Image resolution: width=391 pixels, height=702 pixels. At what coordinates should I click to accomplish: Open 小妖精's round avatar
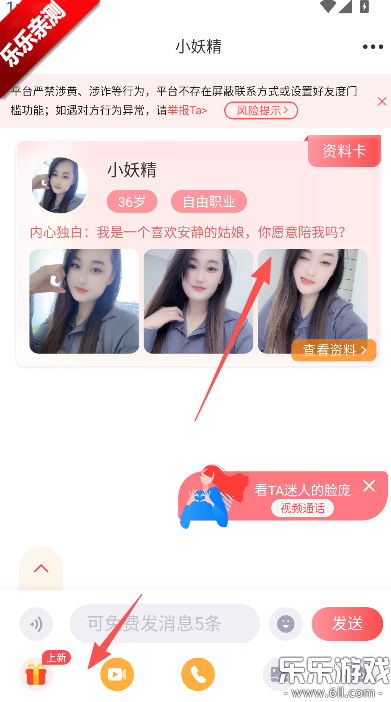60,185
